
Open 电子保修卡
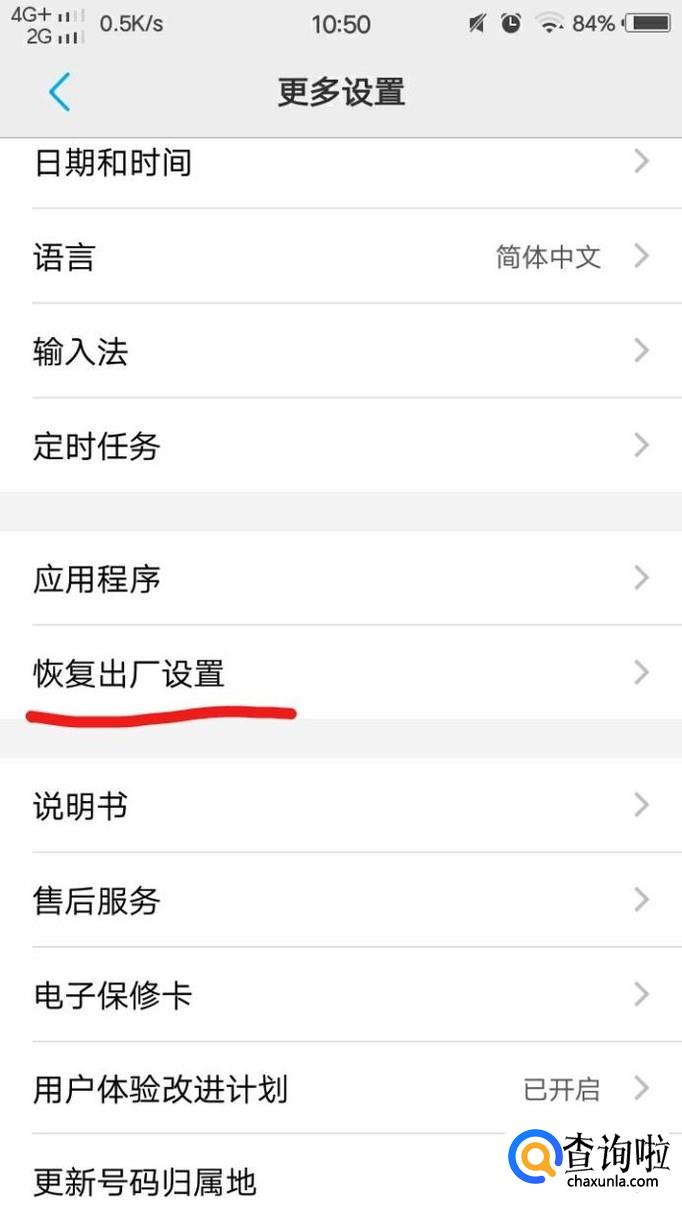[x=341, y=994]
